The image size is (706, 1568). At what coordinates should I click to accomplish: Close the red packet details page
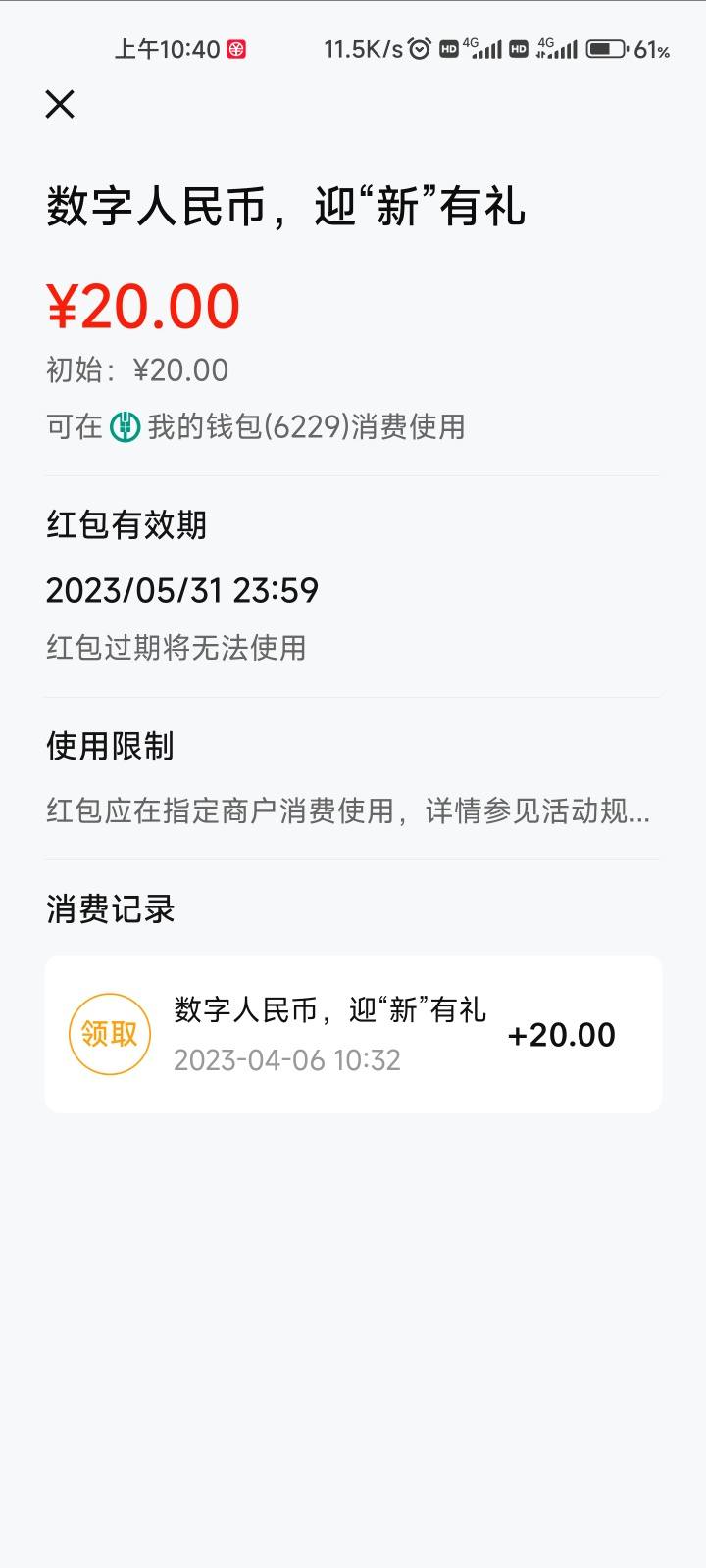60,104
